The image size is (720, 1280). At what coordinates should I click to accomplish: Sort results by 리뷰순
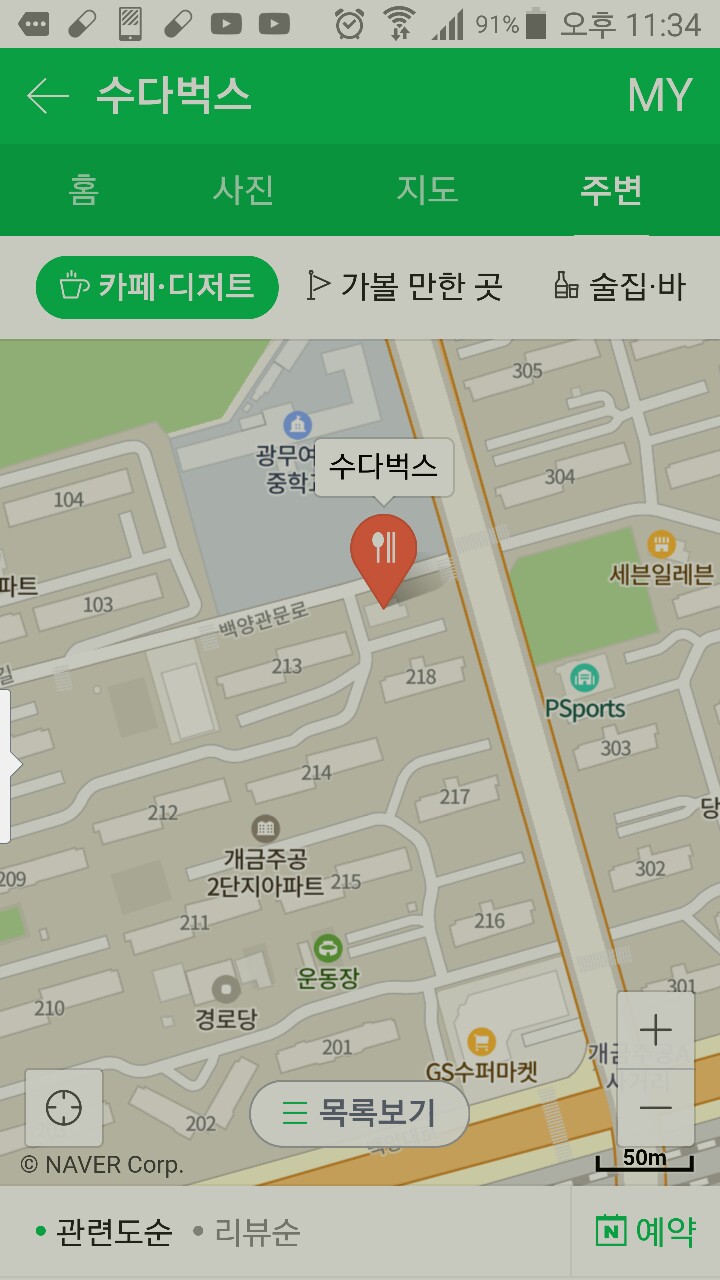[x=247, y=1232]
